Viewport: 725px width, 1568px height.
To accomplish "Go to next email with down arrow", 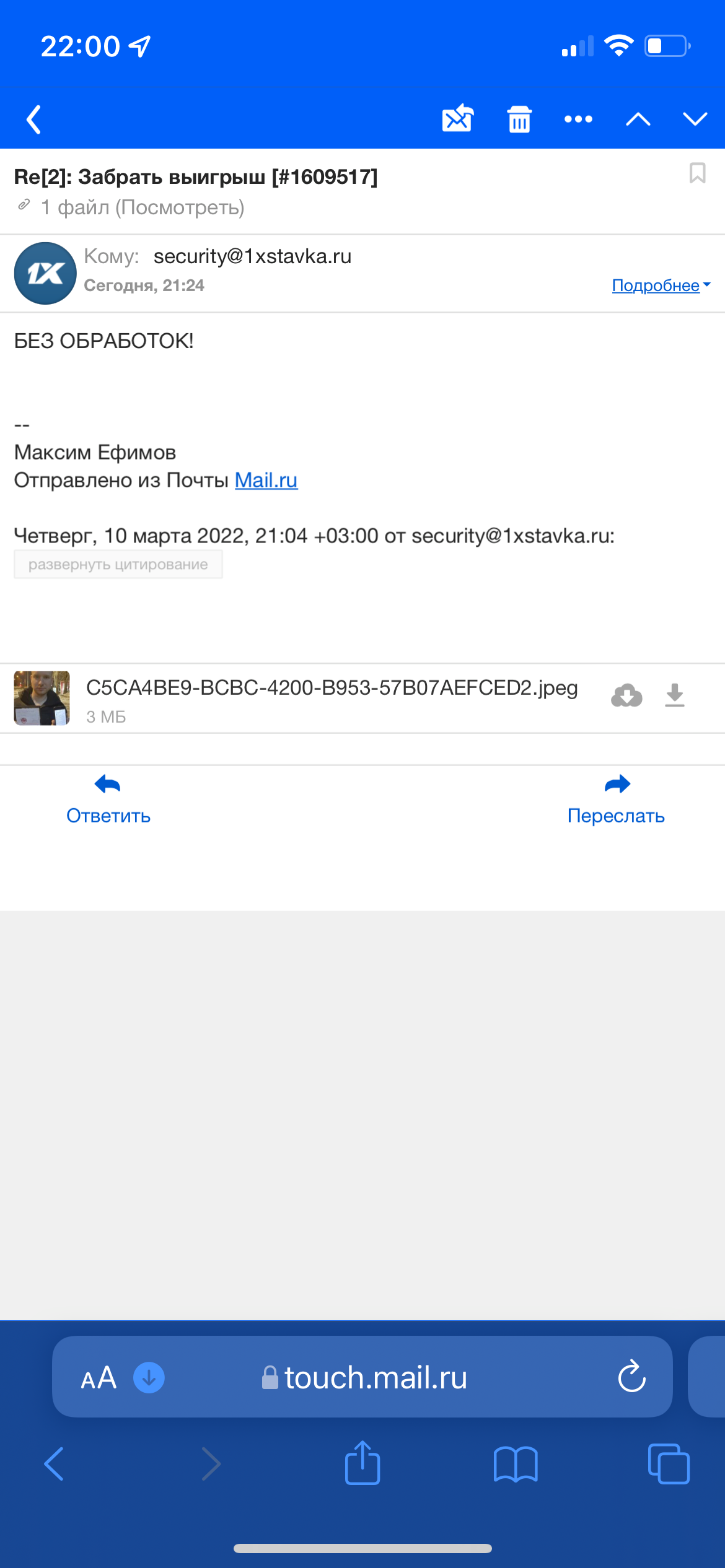I will point(695,119).
